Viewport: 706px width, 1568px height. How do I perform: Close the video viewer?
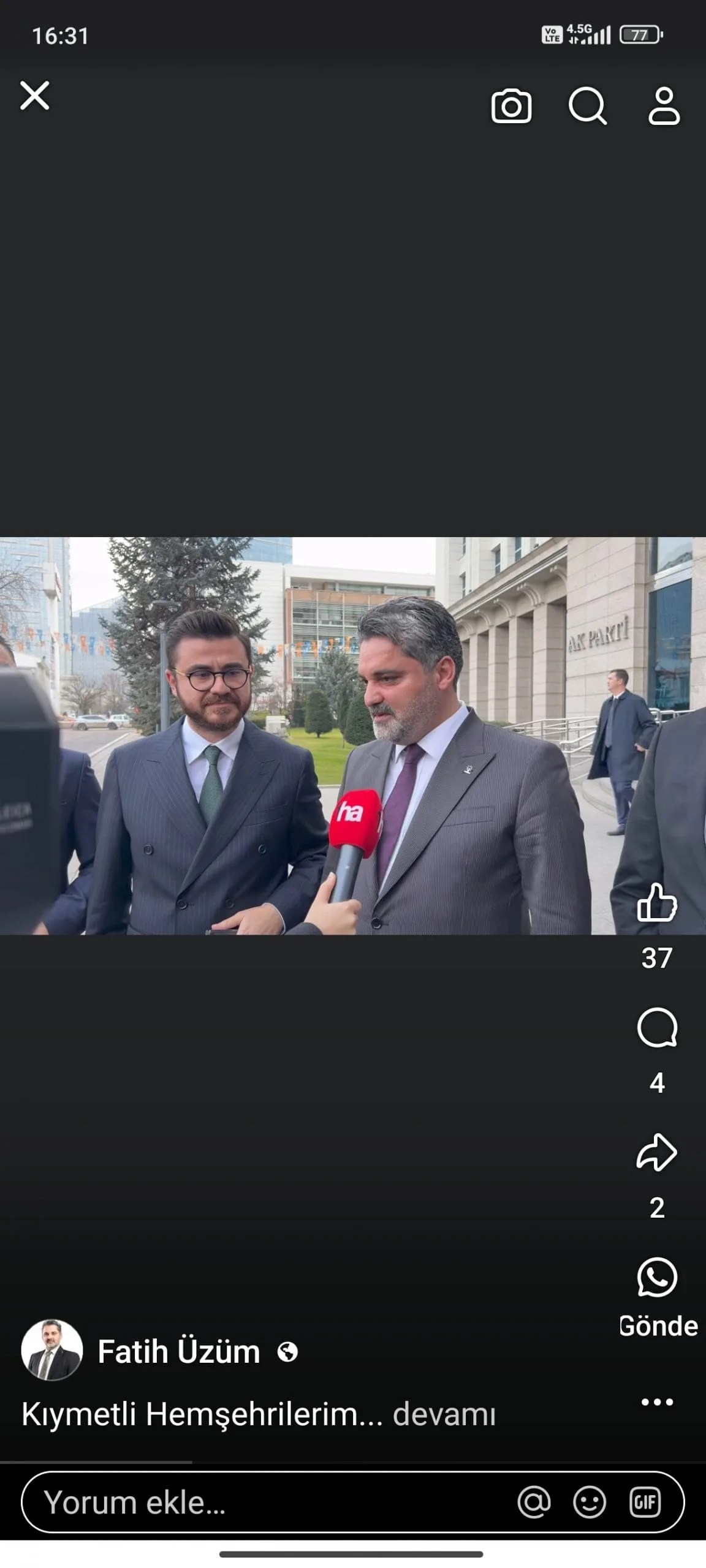34,96
